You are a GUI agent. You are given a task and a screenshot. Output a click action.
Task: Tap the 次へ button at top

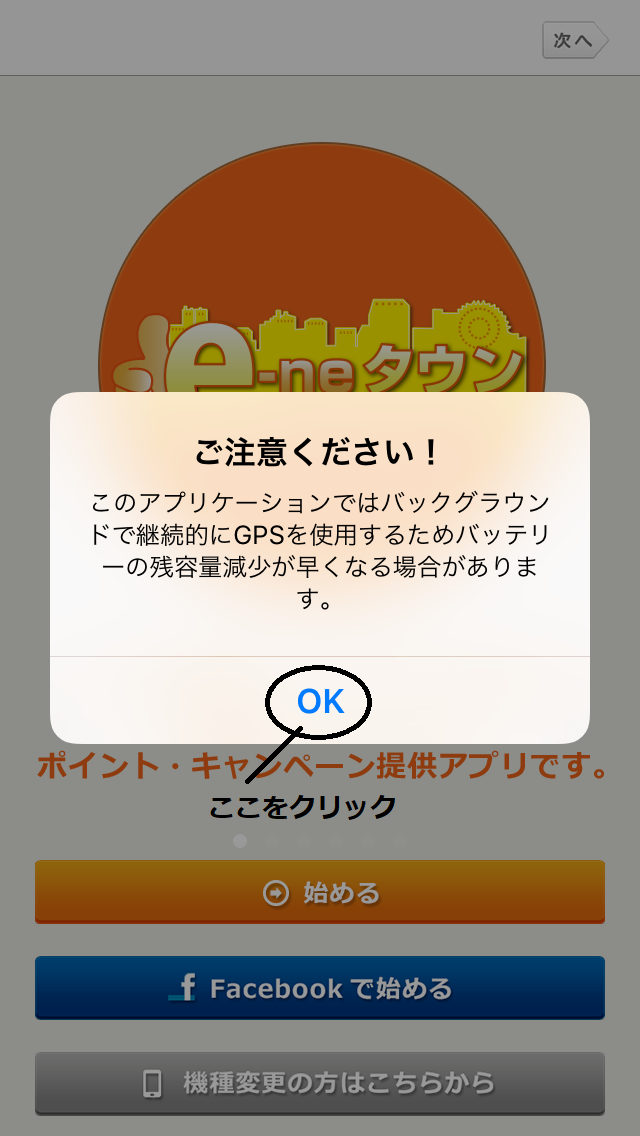pyautogui.click(x=574, y=40)
